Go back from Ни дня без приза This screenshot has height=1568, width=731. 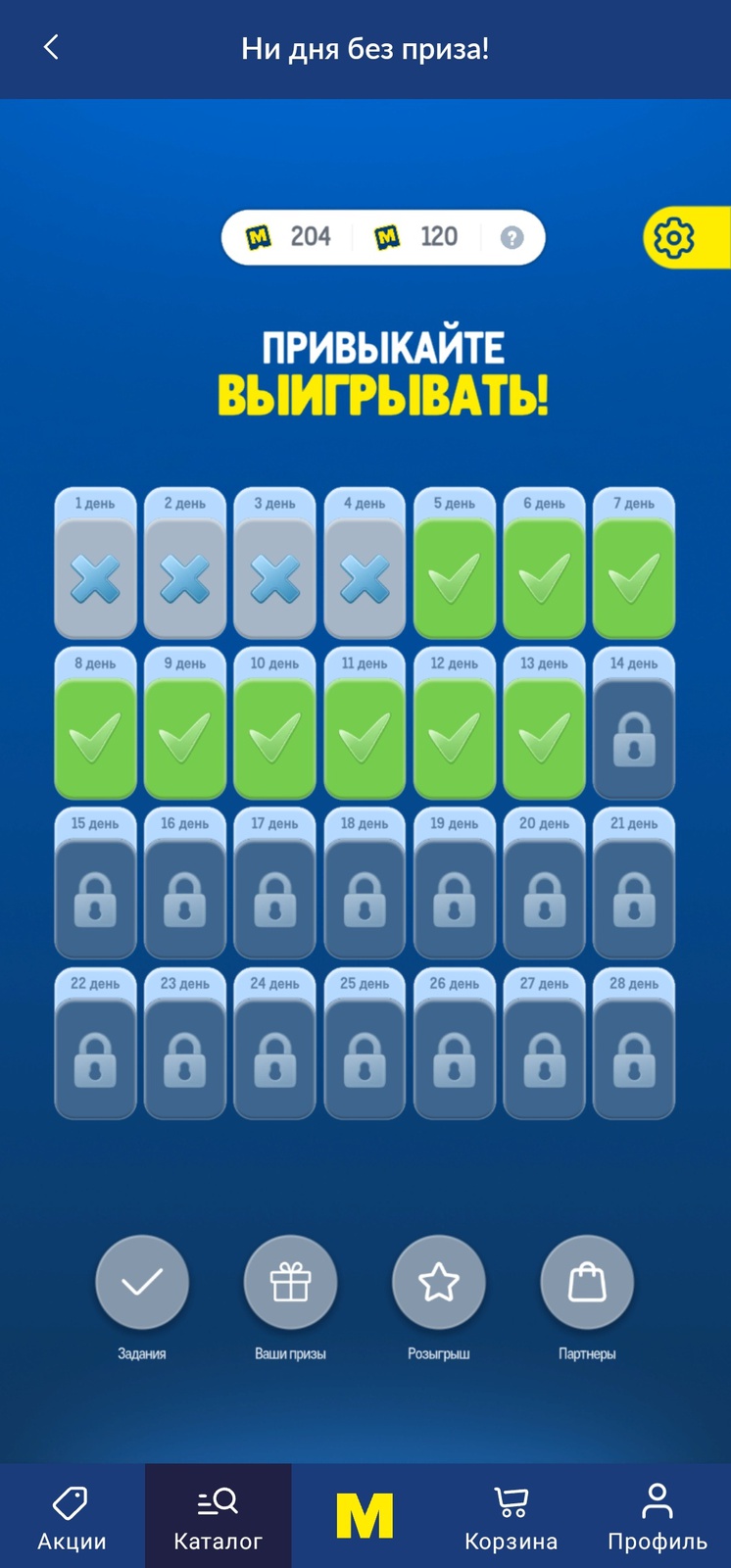point(51,47)
